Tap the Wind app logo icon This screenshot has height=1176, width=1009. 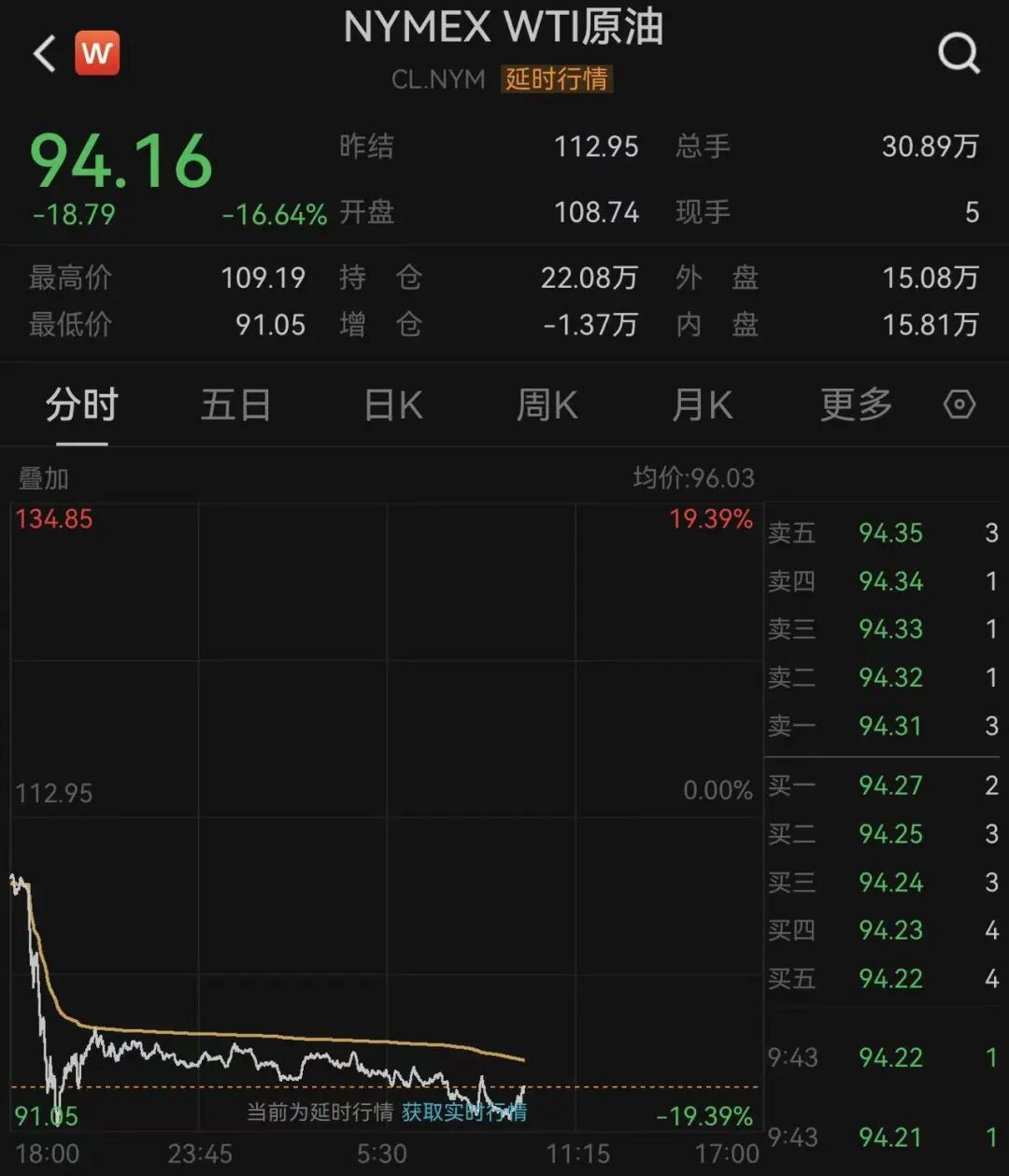96,52
